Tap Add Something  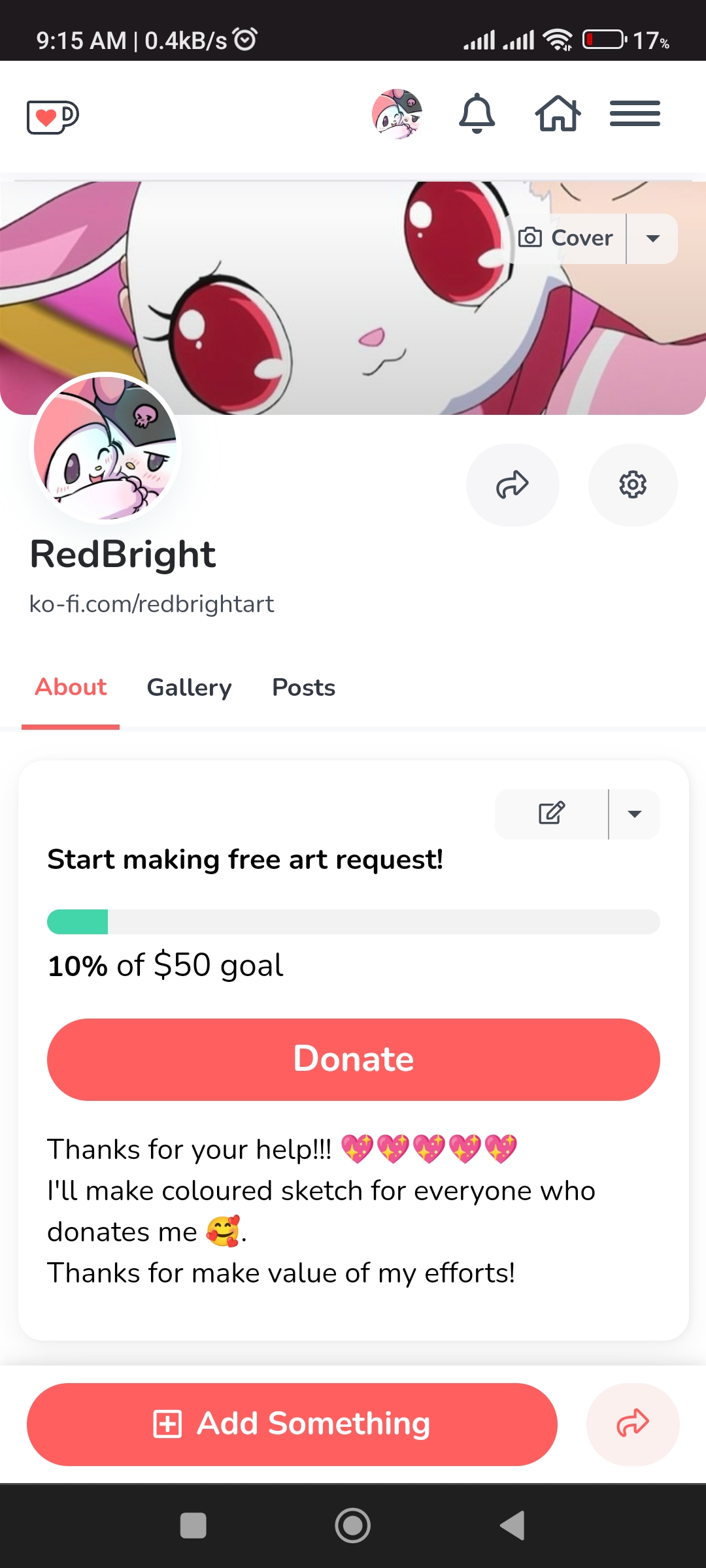click(292, 1424)
